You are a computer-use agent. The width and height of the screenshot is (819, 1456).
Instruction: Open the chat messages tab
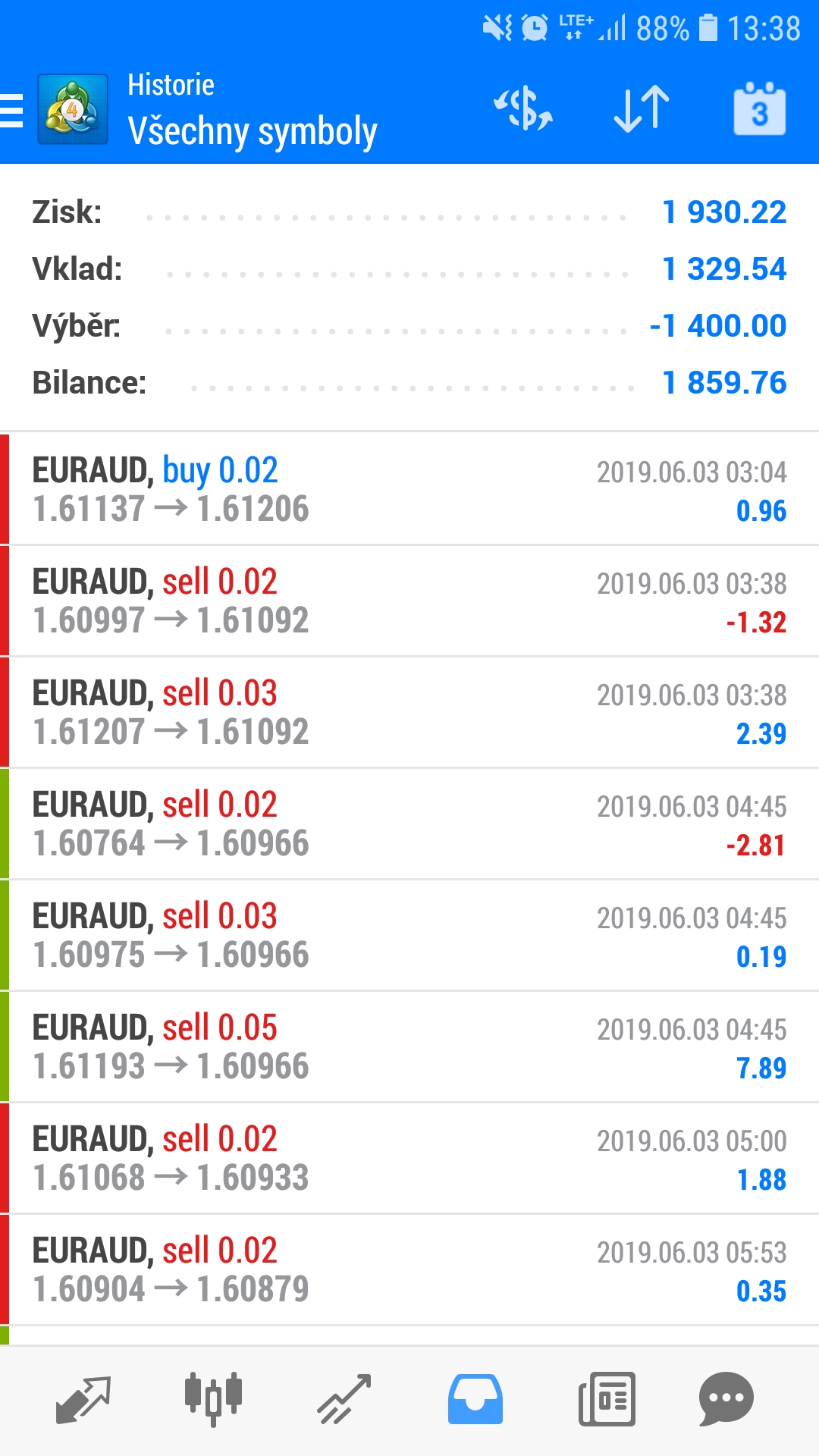[x=726, y=1399]
